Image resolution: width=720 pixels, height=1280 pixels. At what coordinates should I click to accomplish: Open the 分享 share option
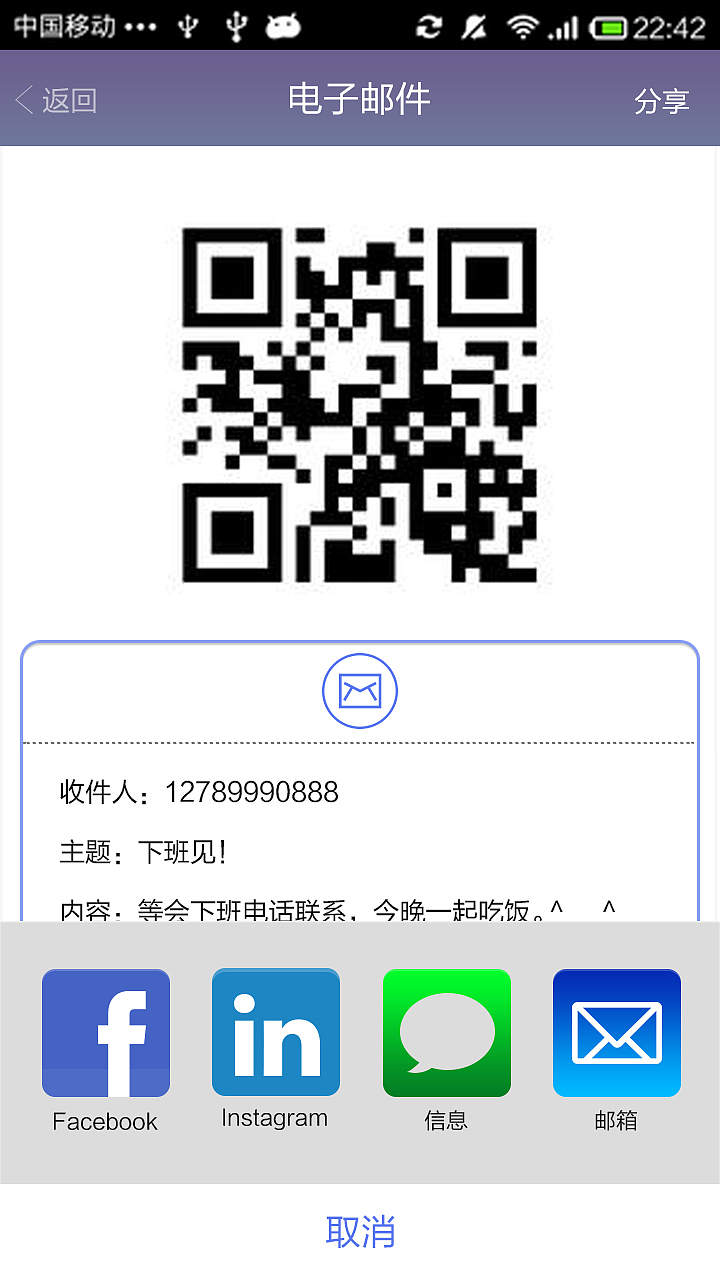662,100
